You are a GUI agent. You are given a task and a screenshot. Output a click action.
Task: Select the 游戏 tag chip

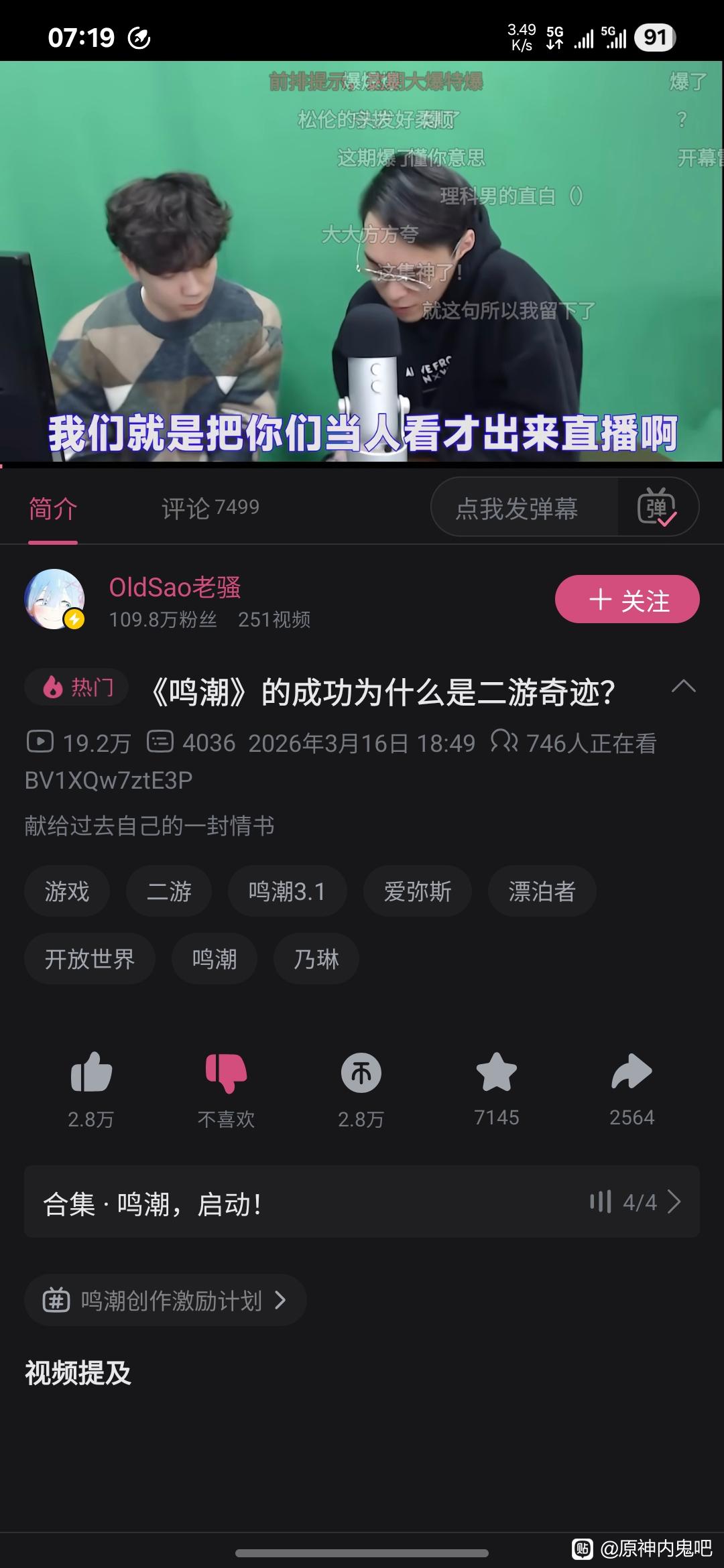pyautogui.click(x=67, y=891)
